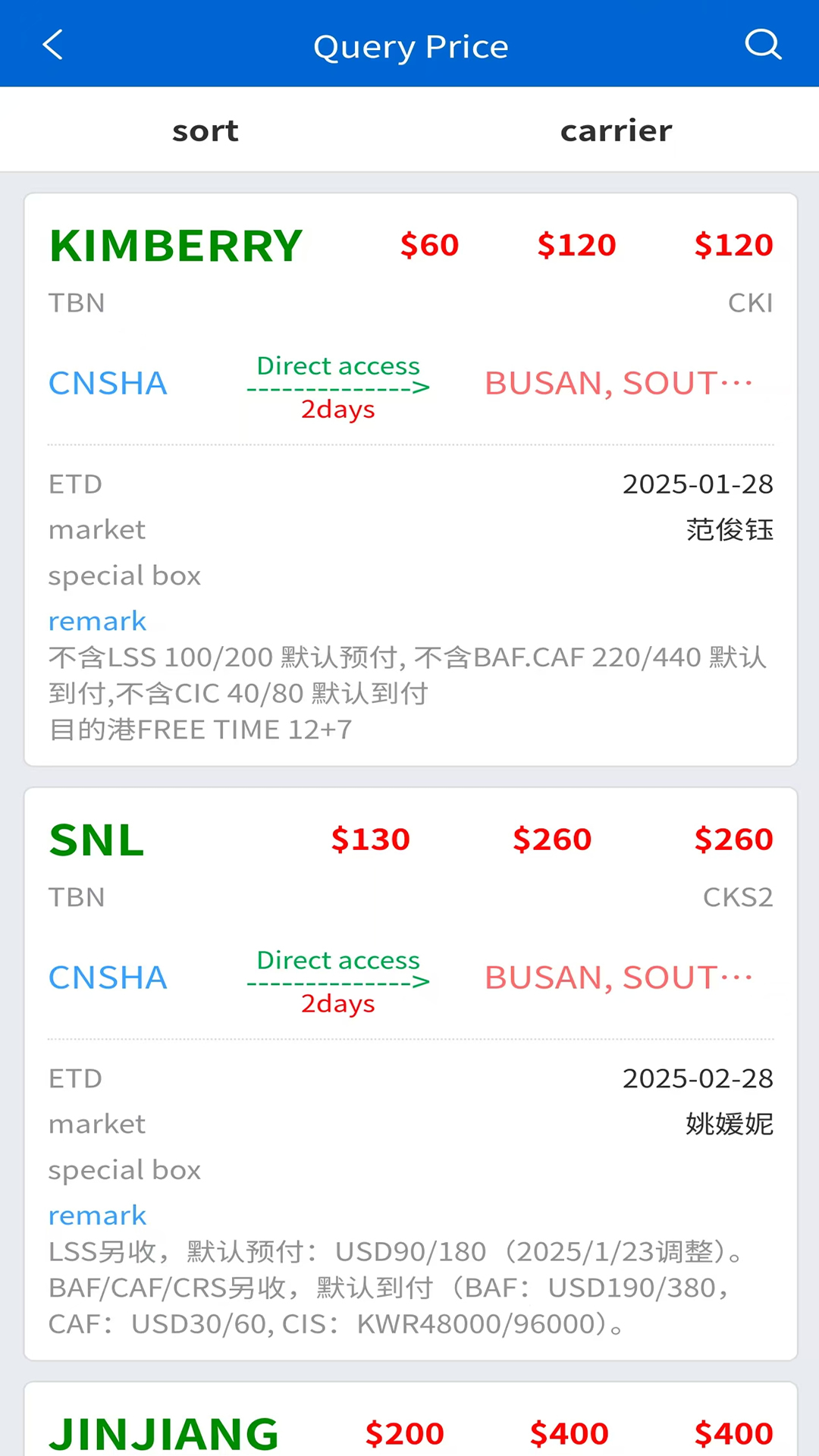Select the $60 price for KIMBERRY
This screenshot has width=819, height=1456.
pos(429,244)
